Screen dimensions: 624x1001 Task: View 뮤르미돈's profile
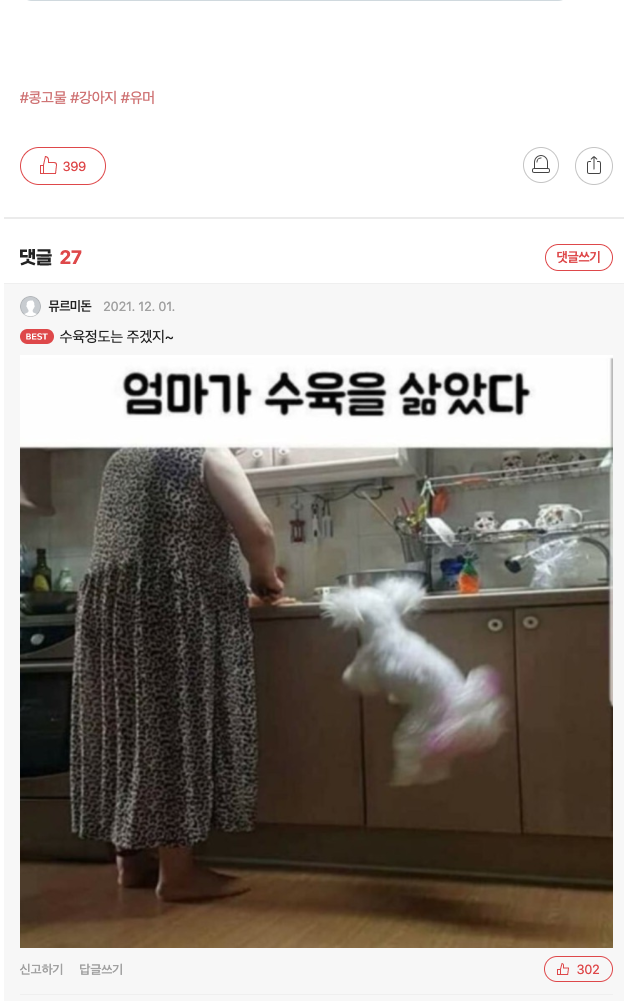click(69, 306)
